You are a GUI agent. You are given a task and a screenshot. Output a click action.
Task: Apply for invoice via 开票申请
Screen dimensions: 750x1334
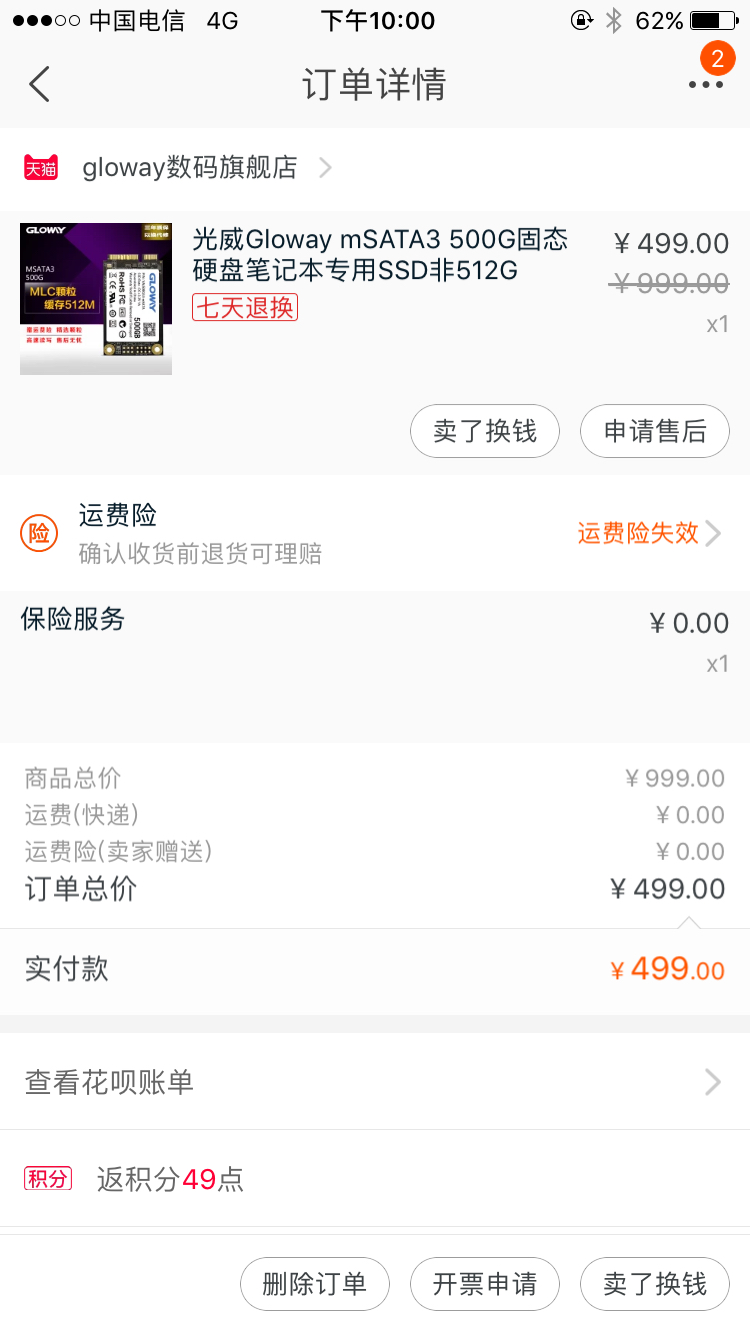coord(485,1283)
